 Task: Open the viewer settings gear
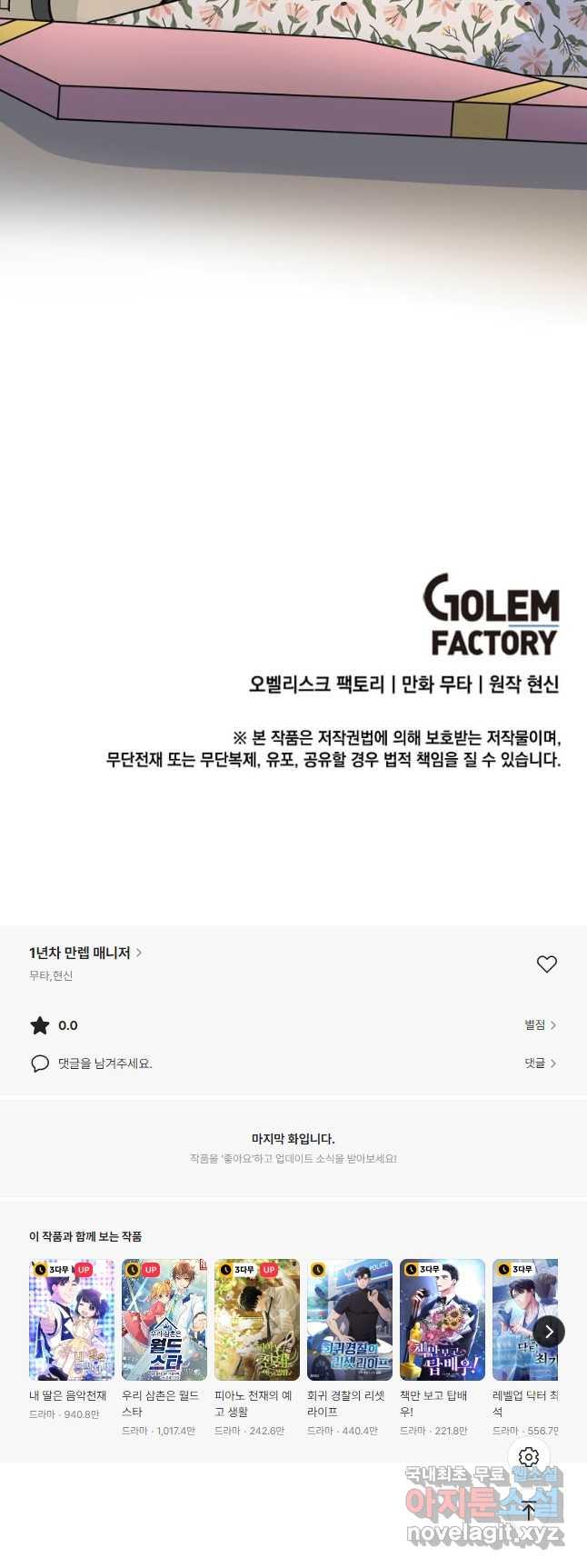(x=529, y=1457)
